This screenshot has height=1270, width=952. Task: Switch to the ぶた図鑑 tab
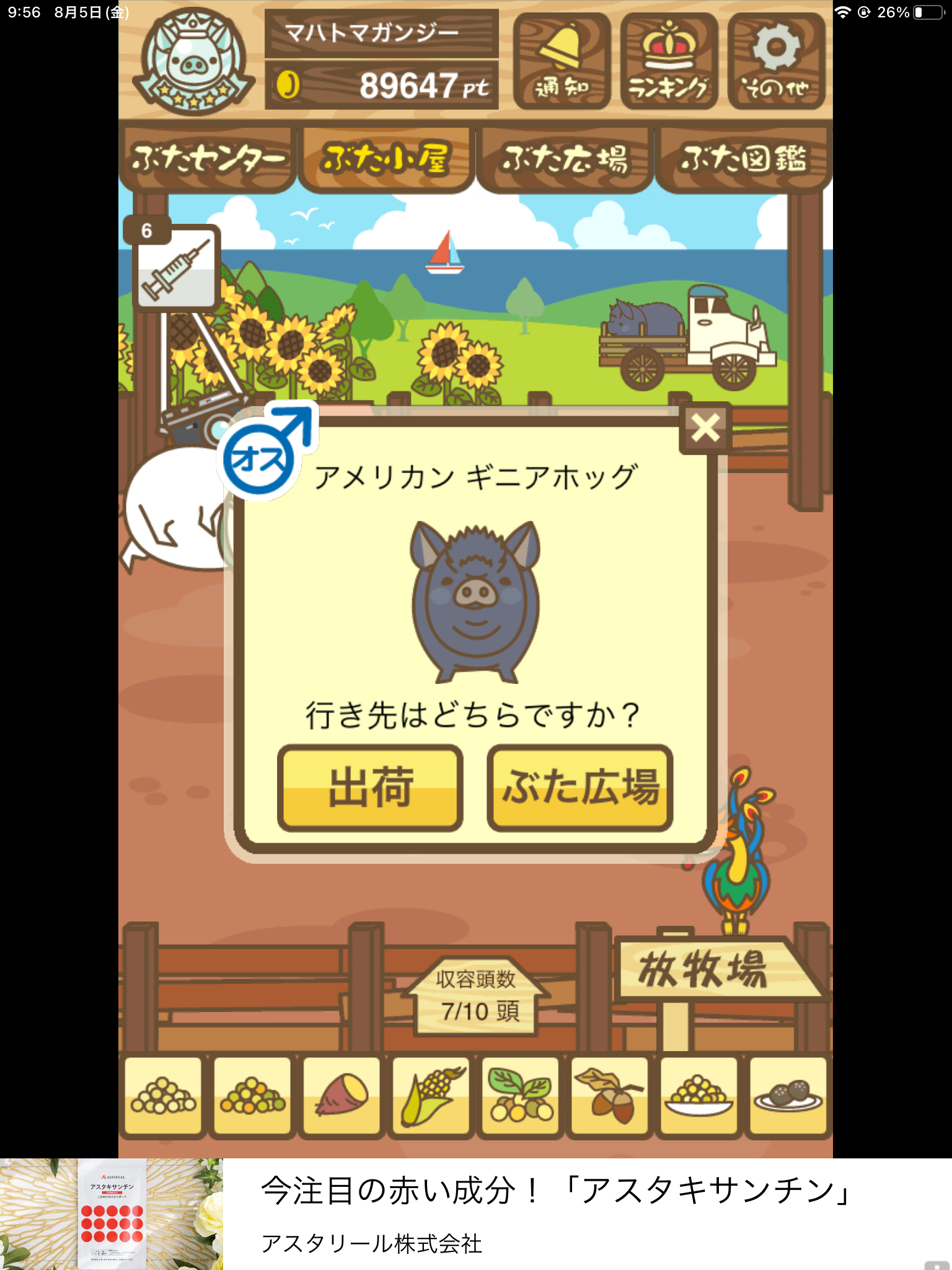click(743, 159)
